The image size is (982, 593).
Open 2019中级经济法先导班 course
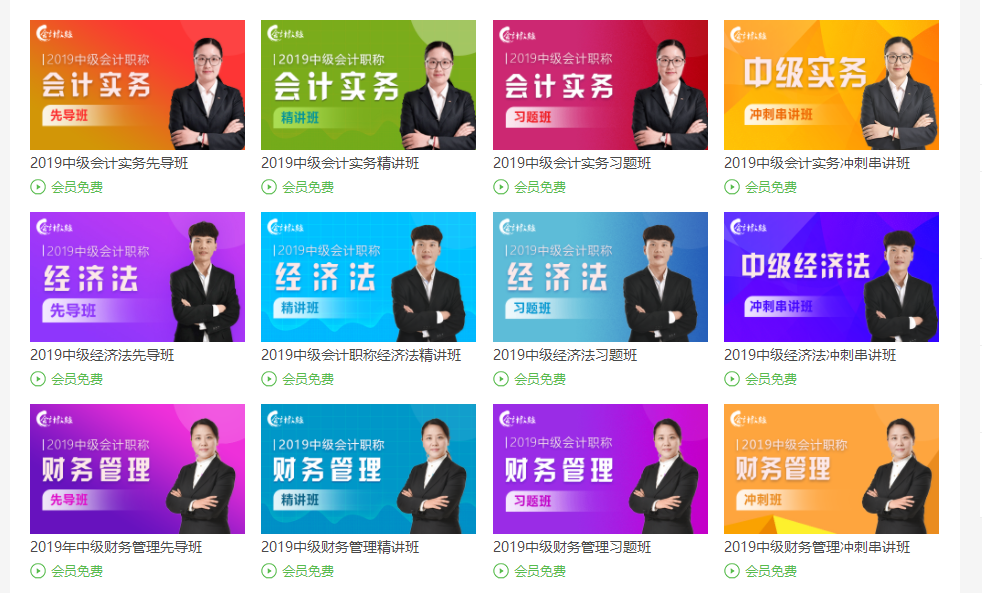pos(137,277)
